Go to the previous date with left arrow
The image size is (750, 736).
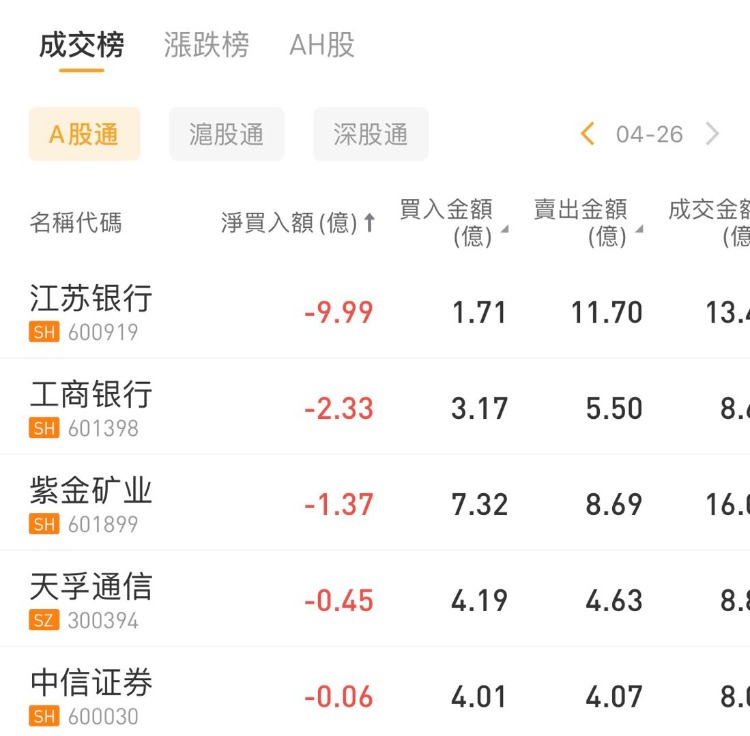[588, 134]
